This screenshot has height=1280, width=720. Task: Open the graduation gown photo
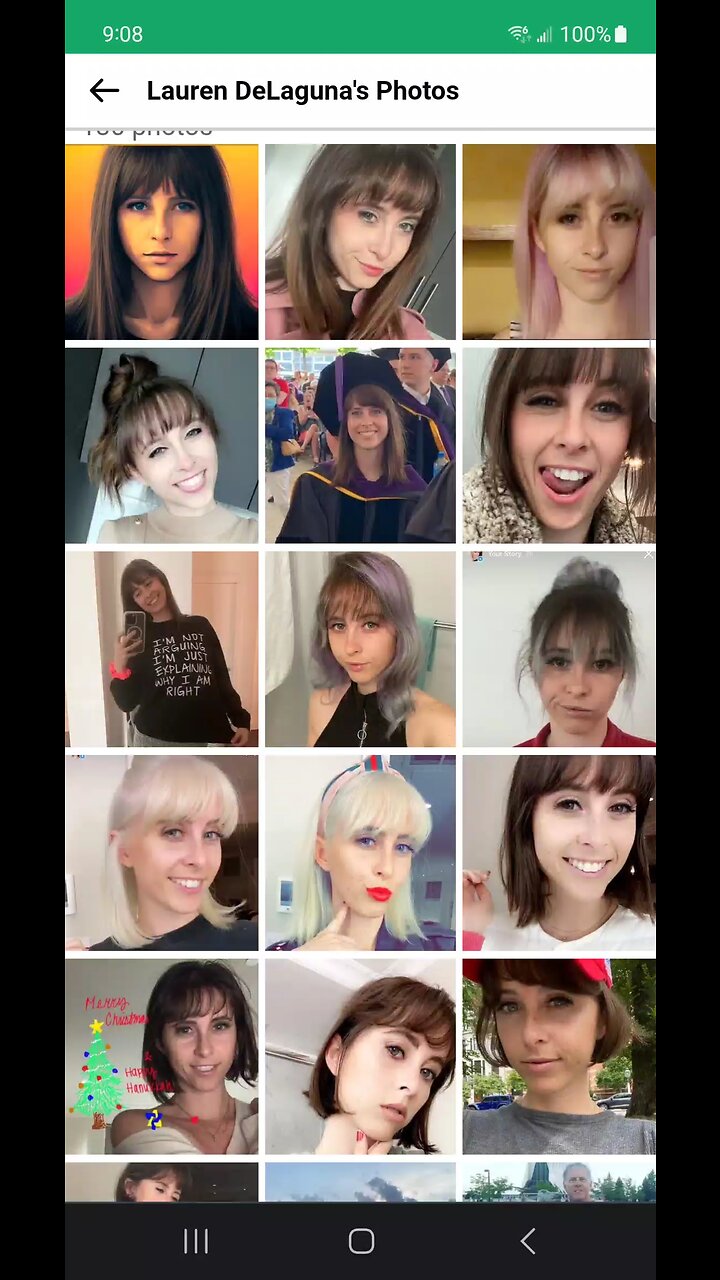point(360,445)
